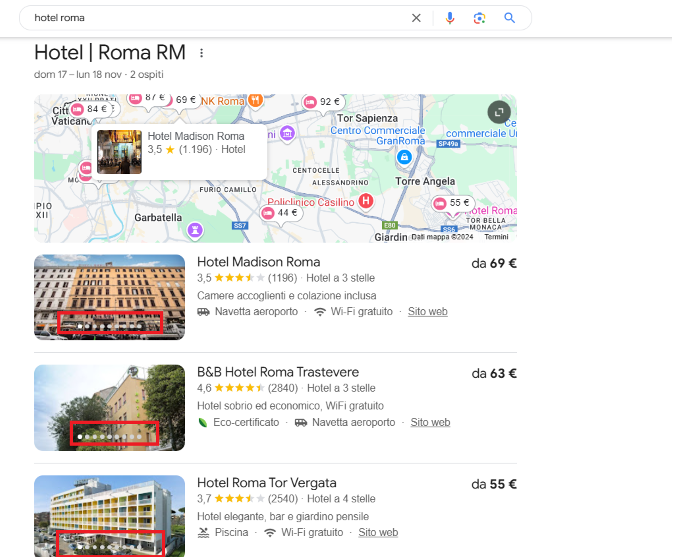Visit Hotel Roma Tor Vergata's Sito web link
This screenshot has width=678, height=557.
point(378,532)
